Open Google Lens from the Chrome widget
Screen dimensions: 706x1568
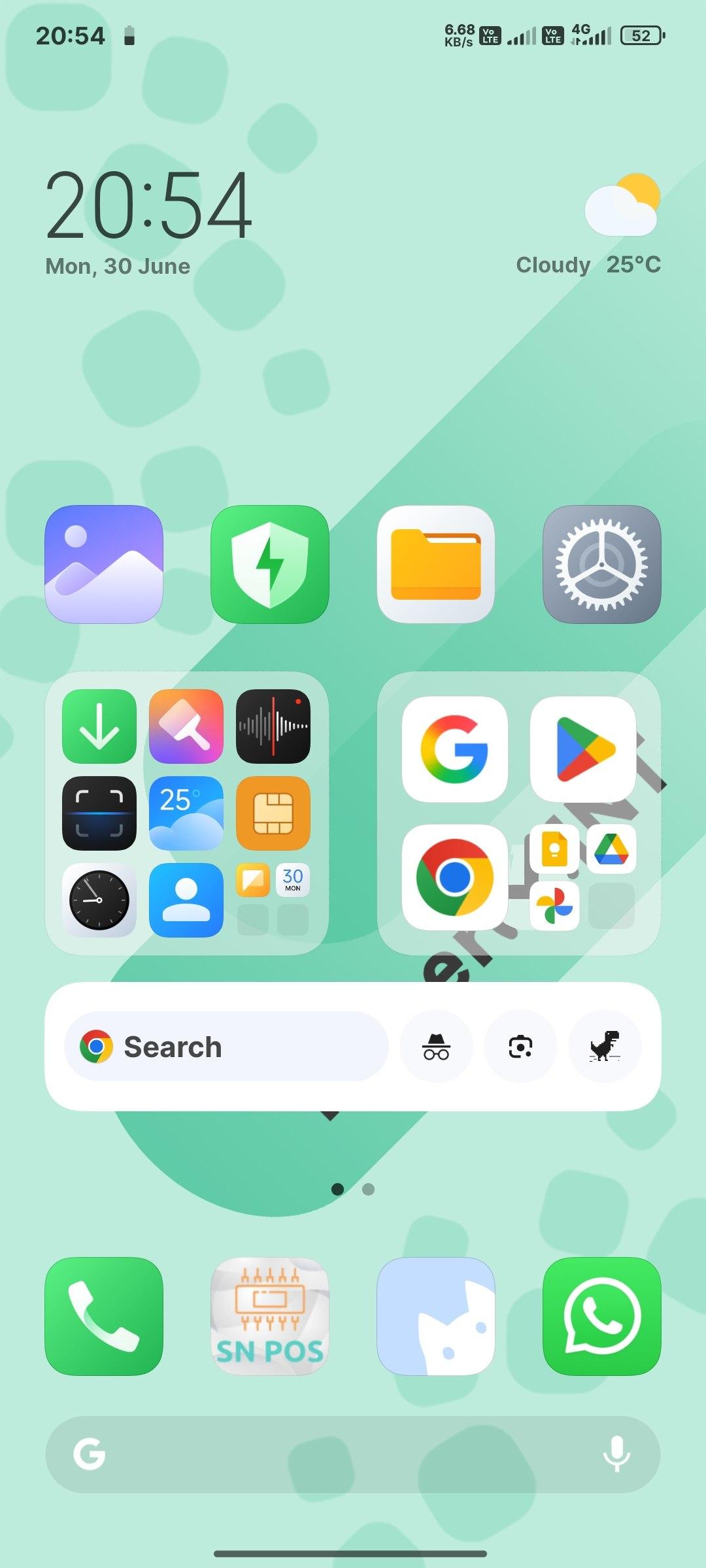(x=520, y=1046)
